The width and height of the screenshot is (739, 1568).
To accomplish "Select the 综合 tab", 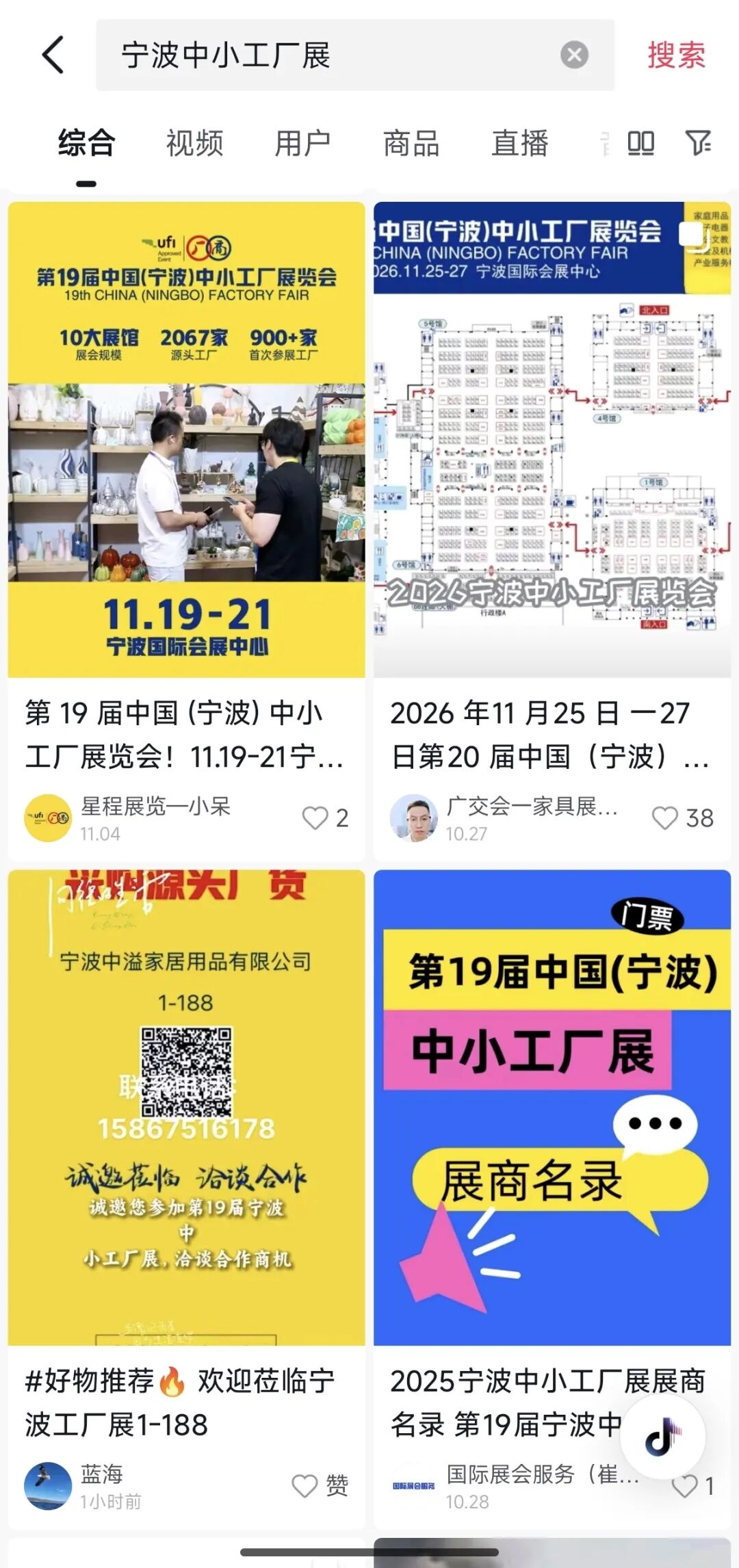I will coord(86,144).
